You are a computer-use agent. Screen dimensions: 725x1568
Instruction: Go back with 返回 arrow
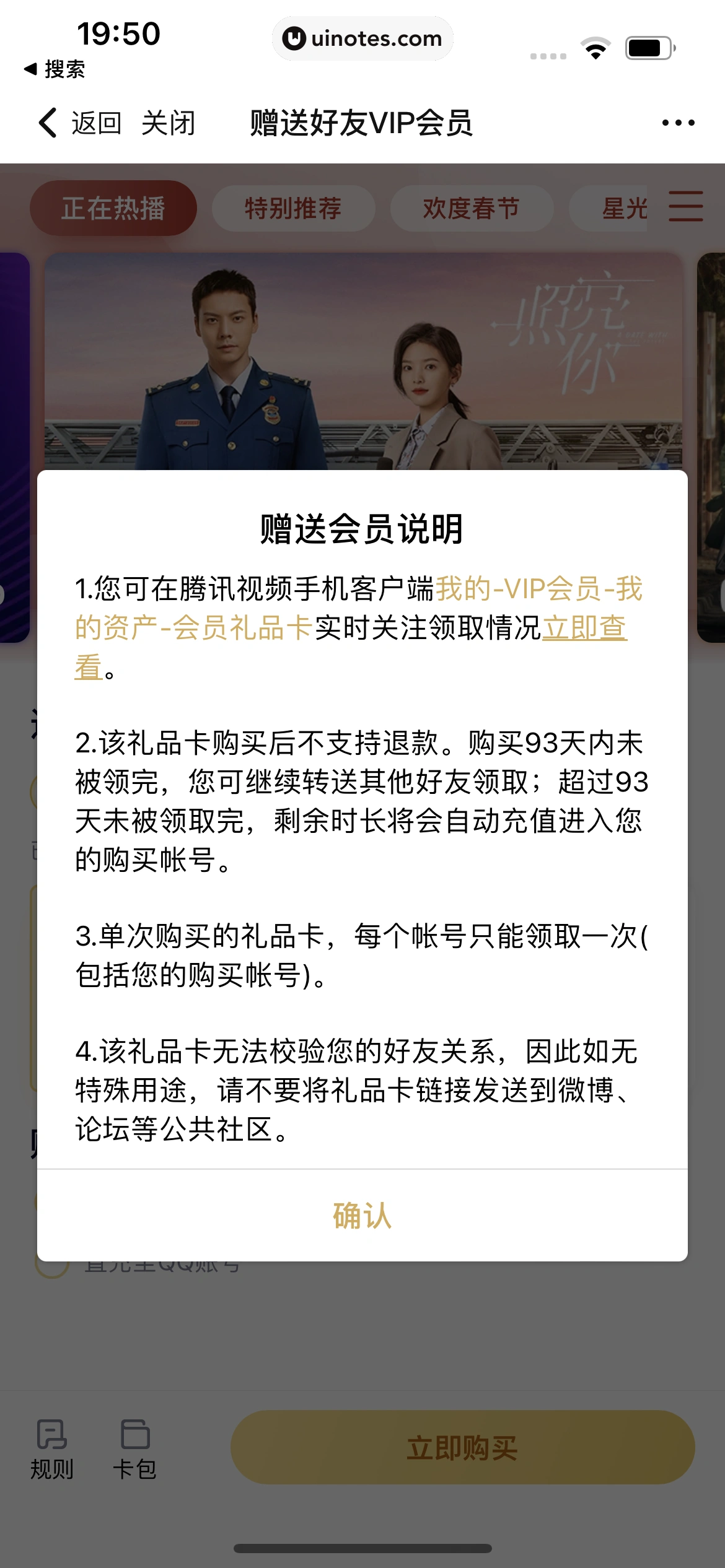click(78, 123)
